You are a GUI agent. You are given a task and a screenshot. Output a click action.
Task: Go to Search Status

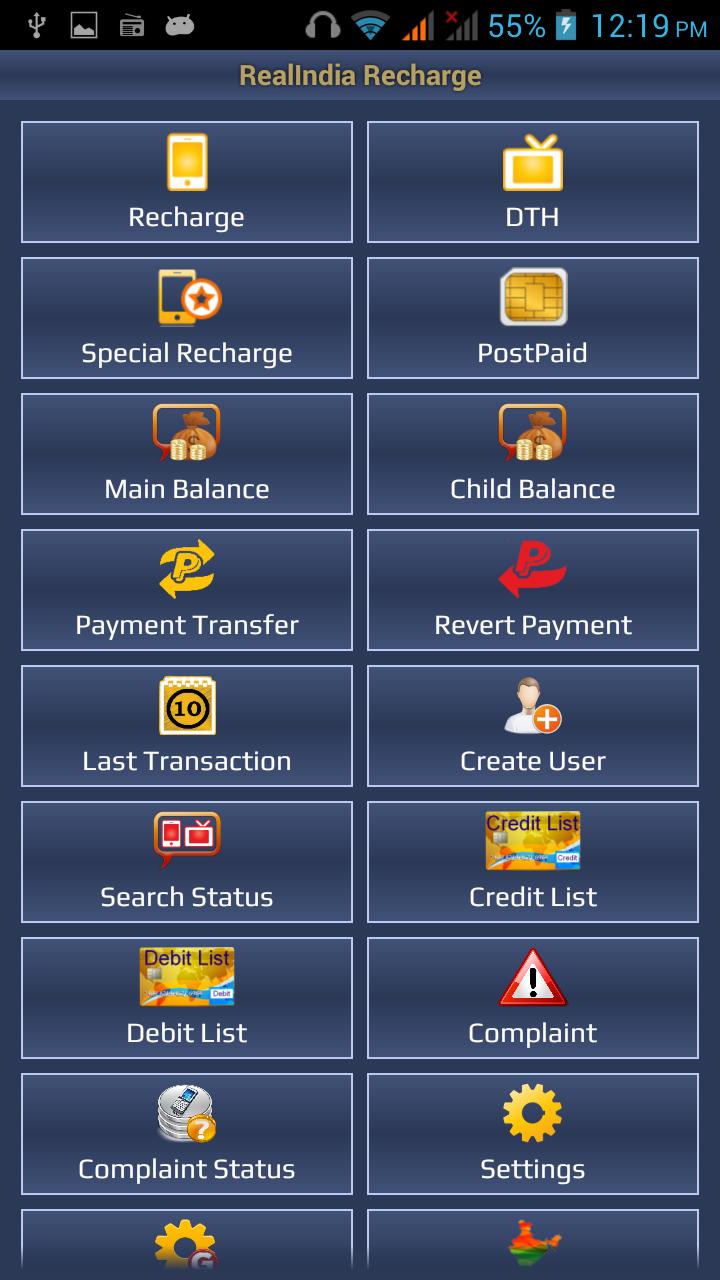click(187, 862)
